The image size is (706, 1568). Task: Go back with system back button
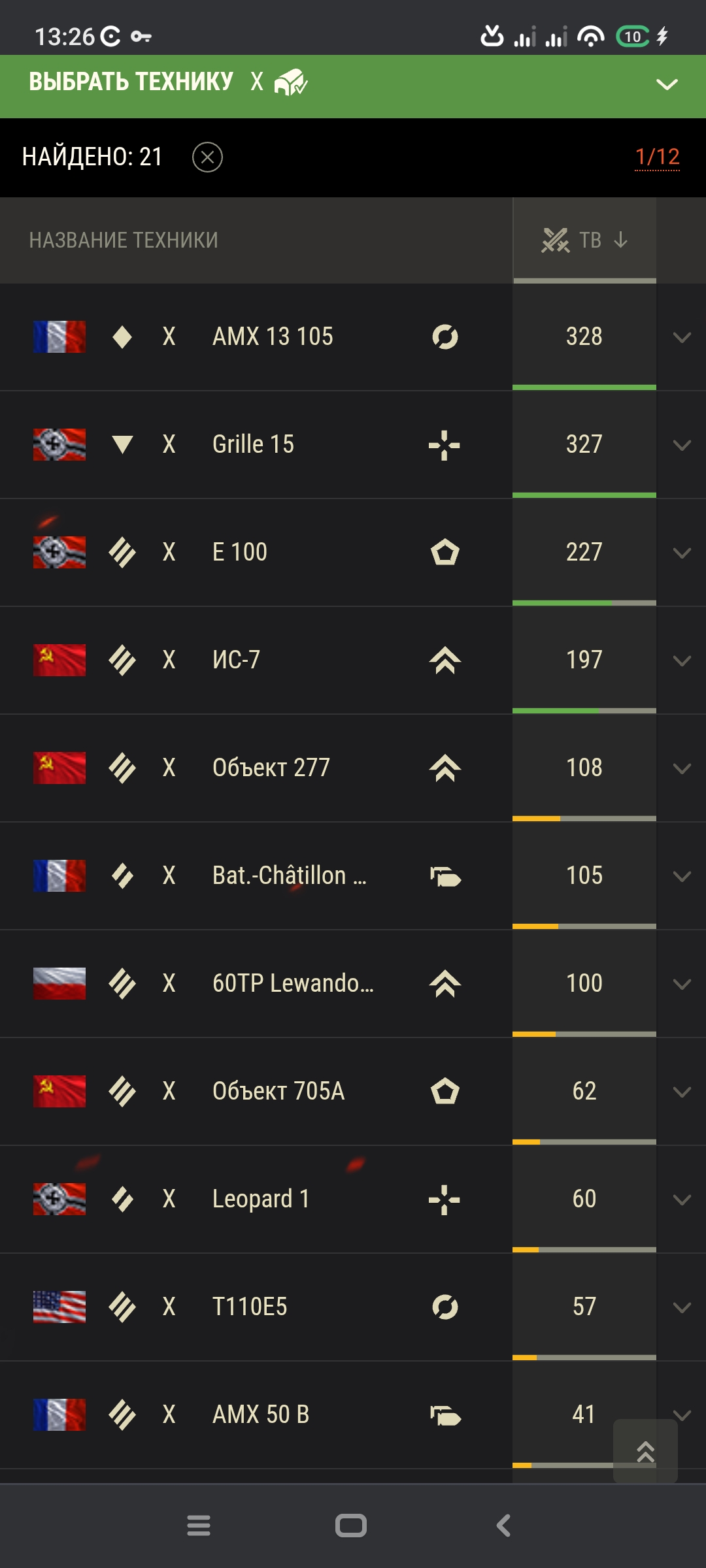pos(503,1526)
